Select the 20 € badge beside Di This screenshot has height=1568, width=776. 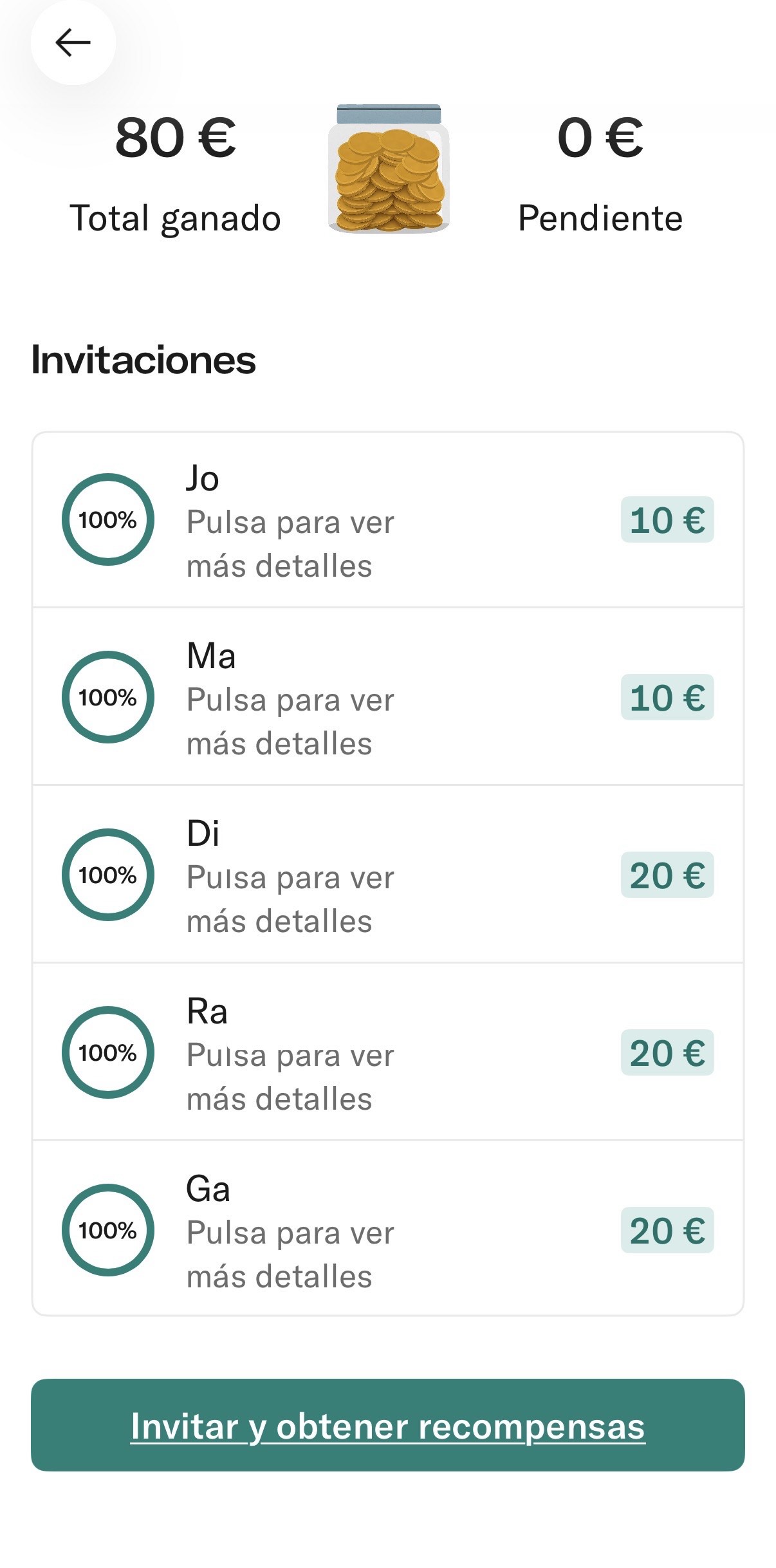click(667, 875)
